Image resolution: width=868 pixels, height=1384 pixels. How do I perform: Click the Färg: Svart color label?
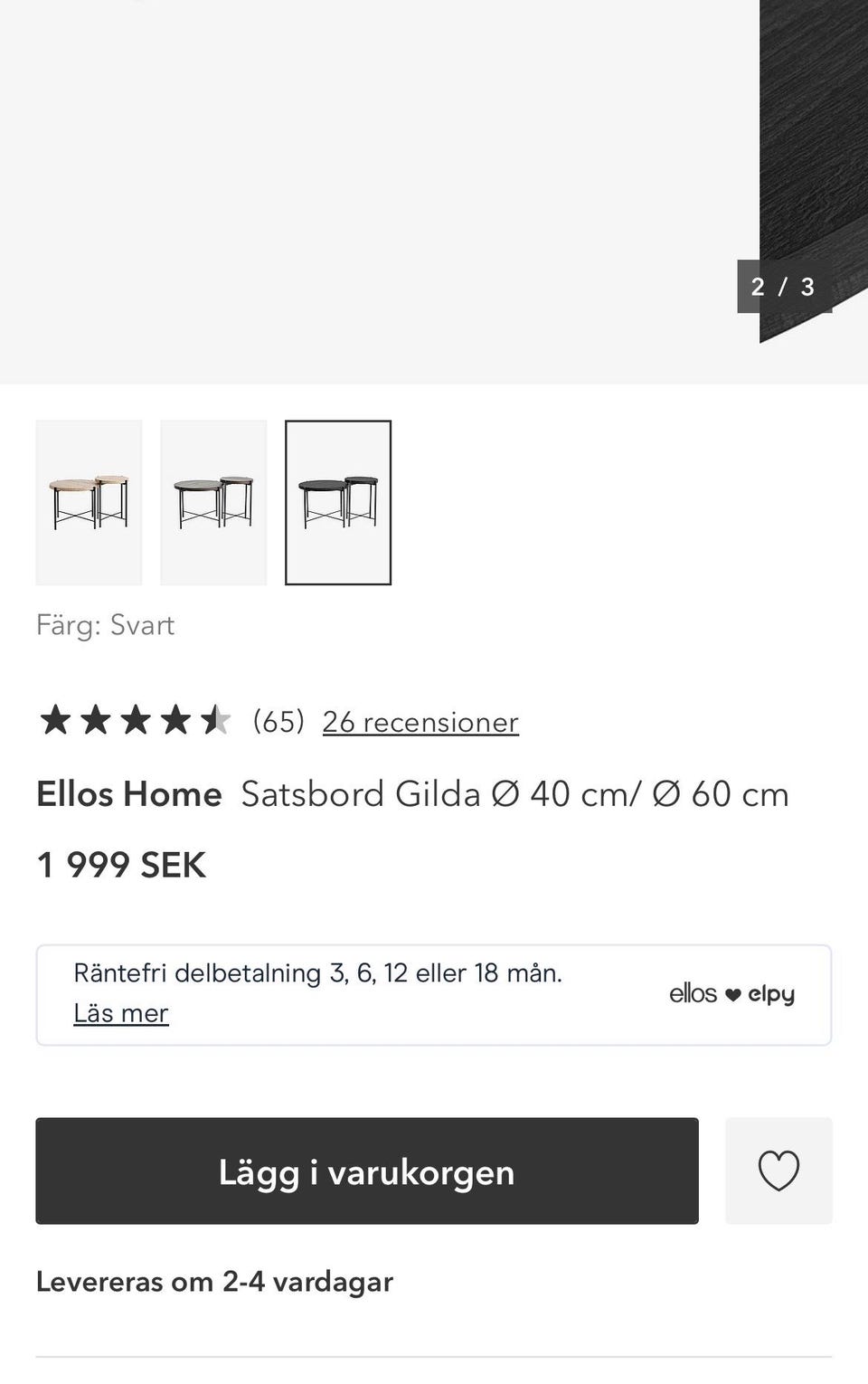point(105,624)
